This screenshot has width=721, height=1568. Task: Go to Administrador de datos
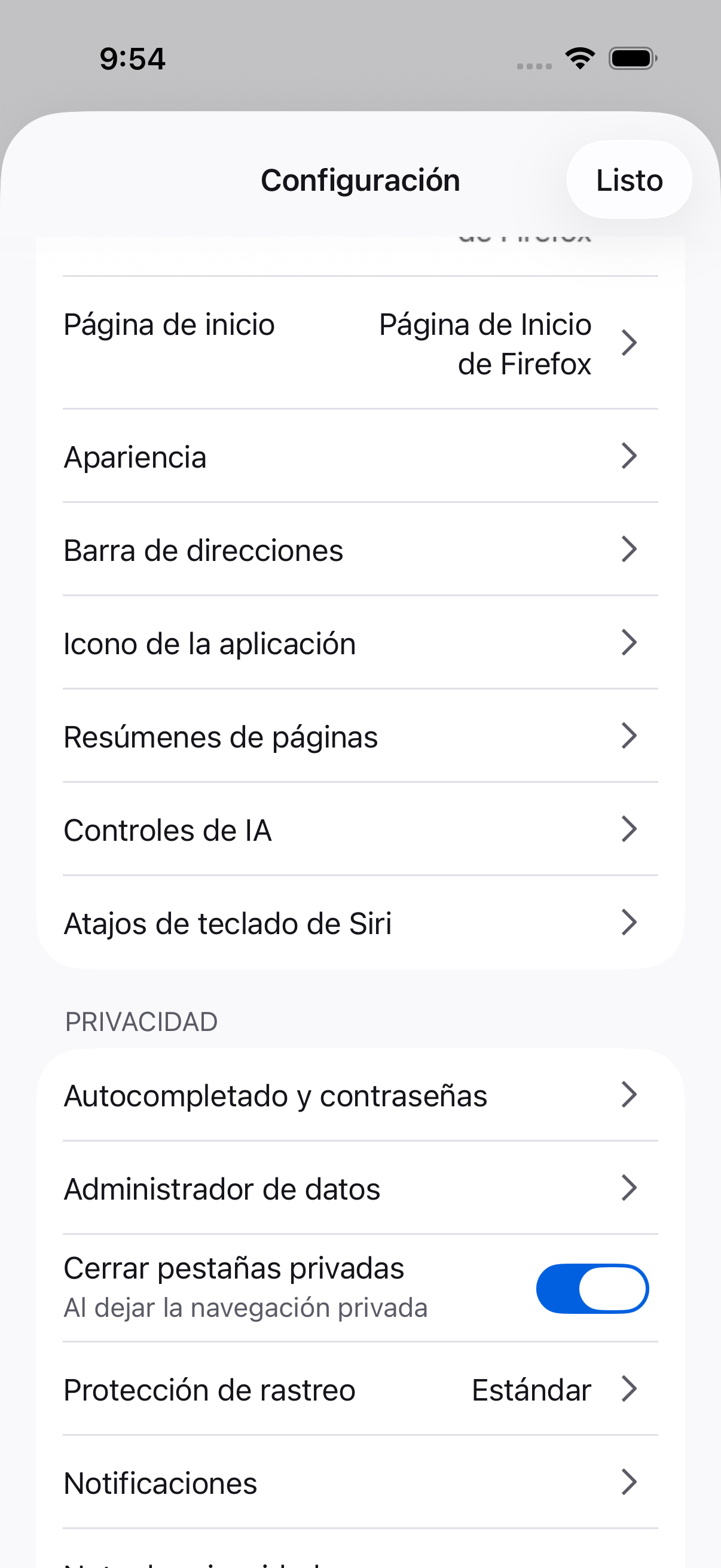360,1189
